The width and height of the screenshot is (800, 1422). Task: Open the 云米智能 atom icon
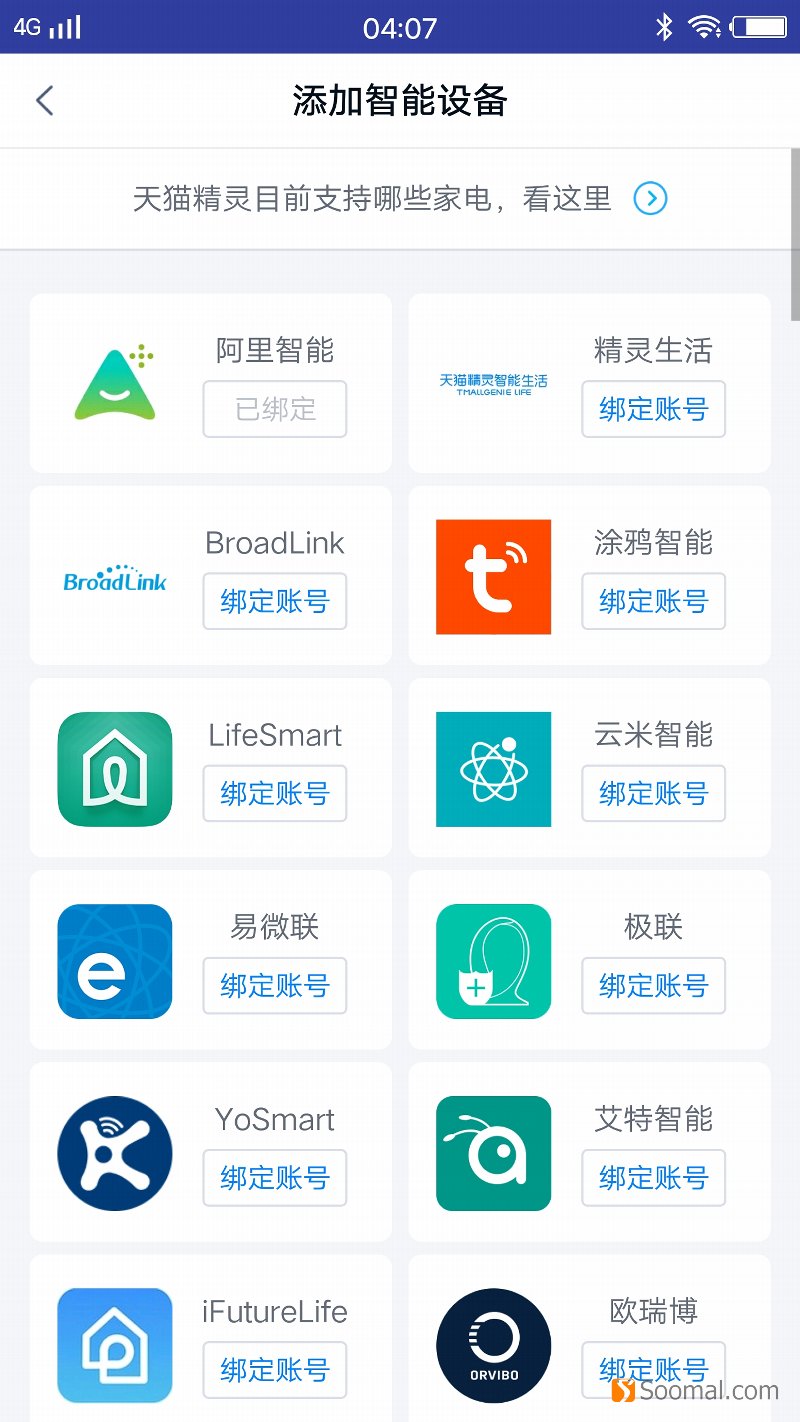coord(493,768)
